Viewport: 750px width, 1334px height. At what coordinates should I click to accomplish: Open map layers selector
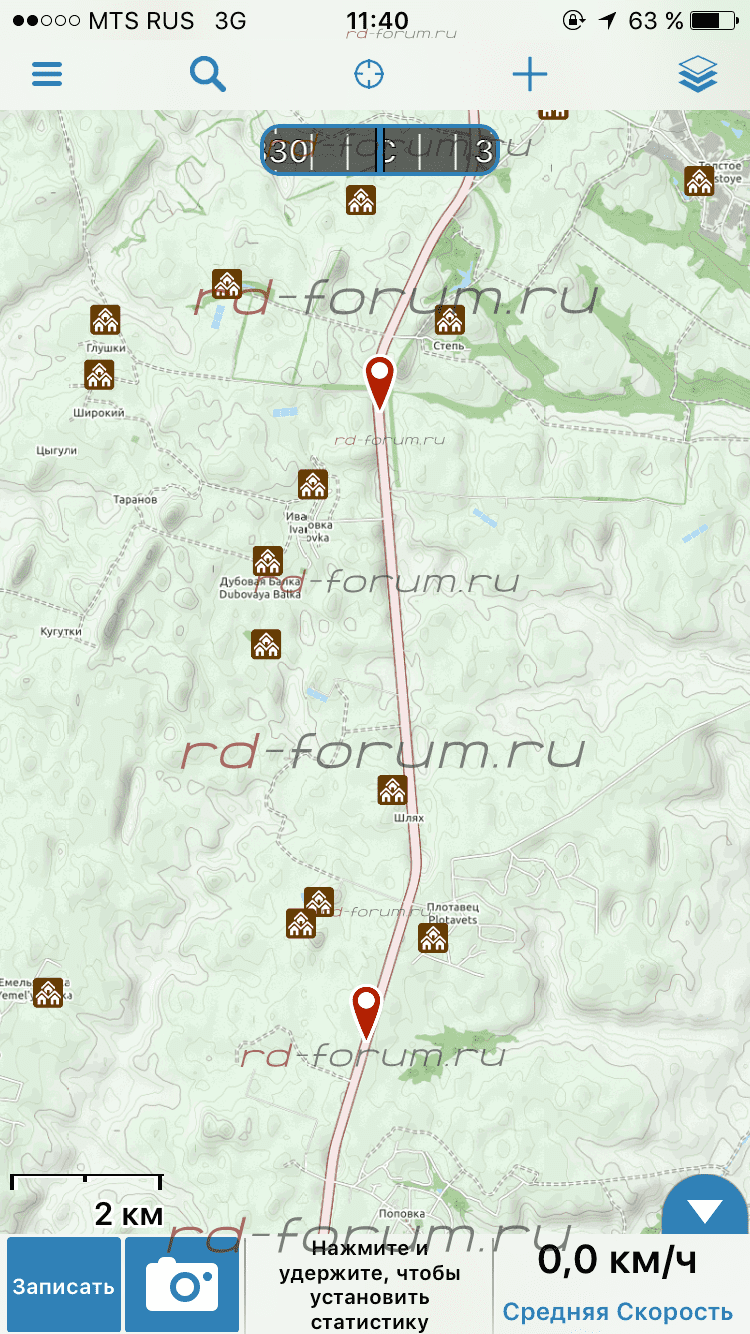(x=698, y=74)
